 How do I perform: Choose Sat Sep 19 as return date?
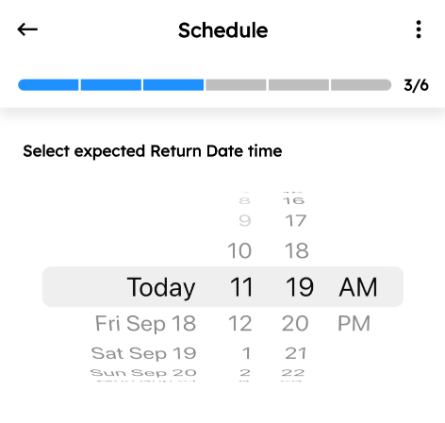click(144, 353)
